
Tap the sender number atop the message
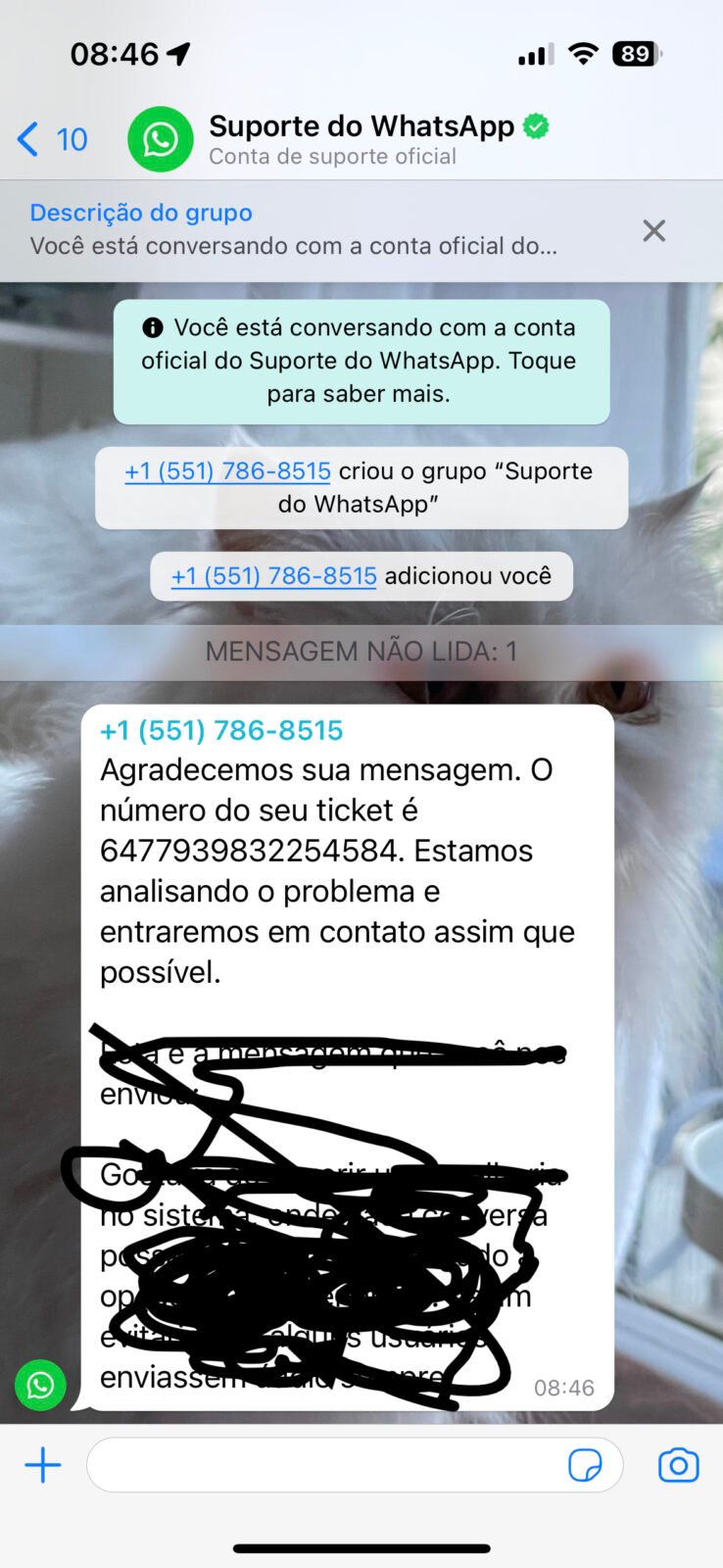(x=221, y=730)
